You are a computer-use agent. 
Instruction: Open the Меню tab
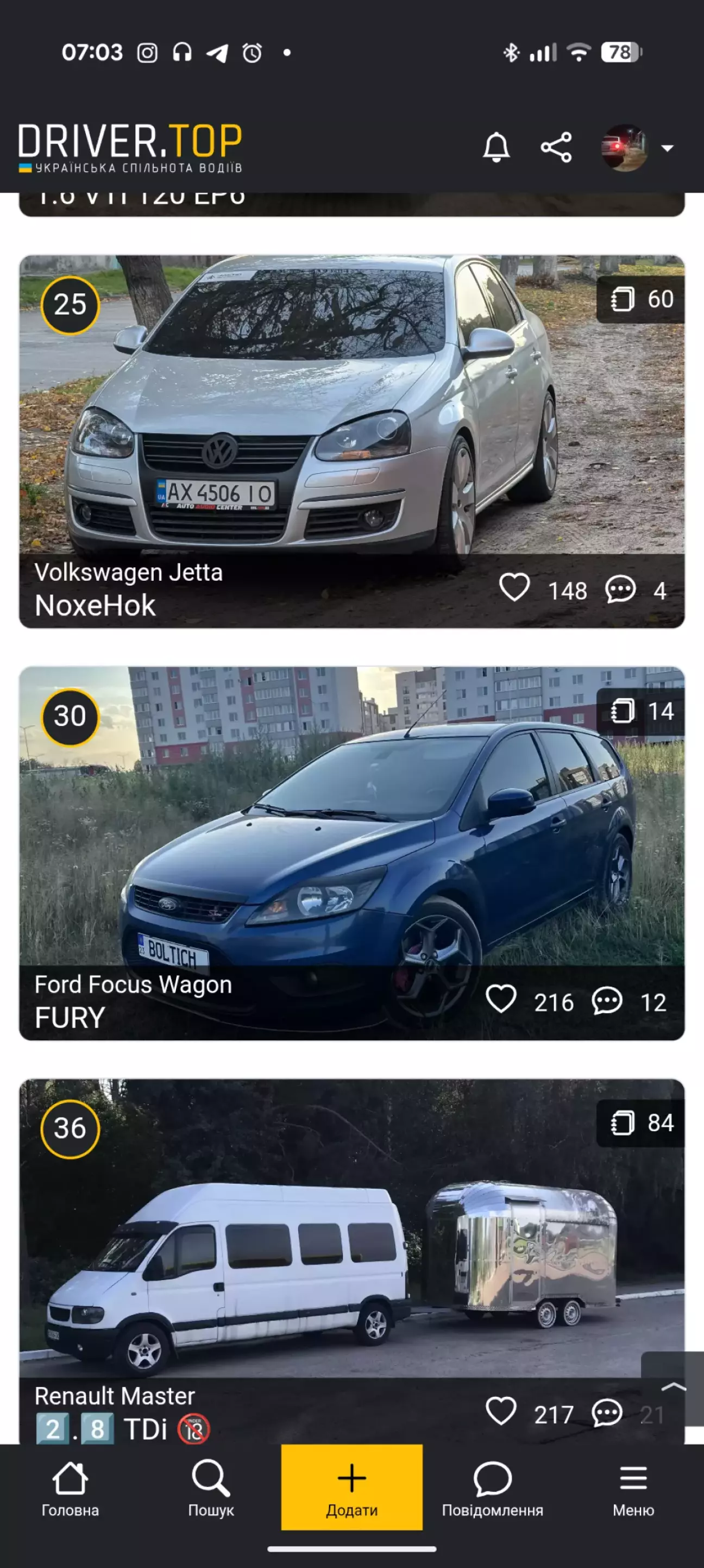pos(633,1488)
